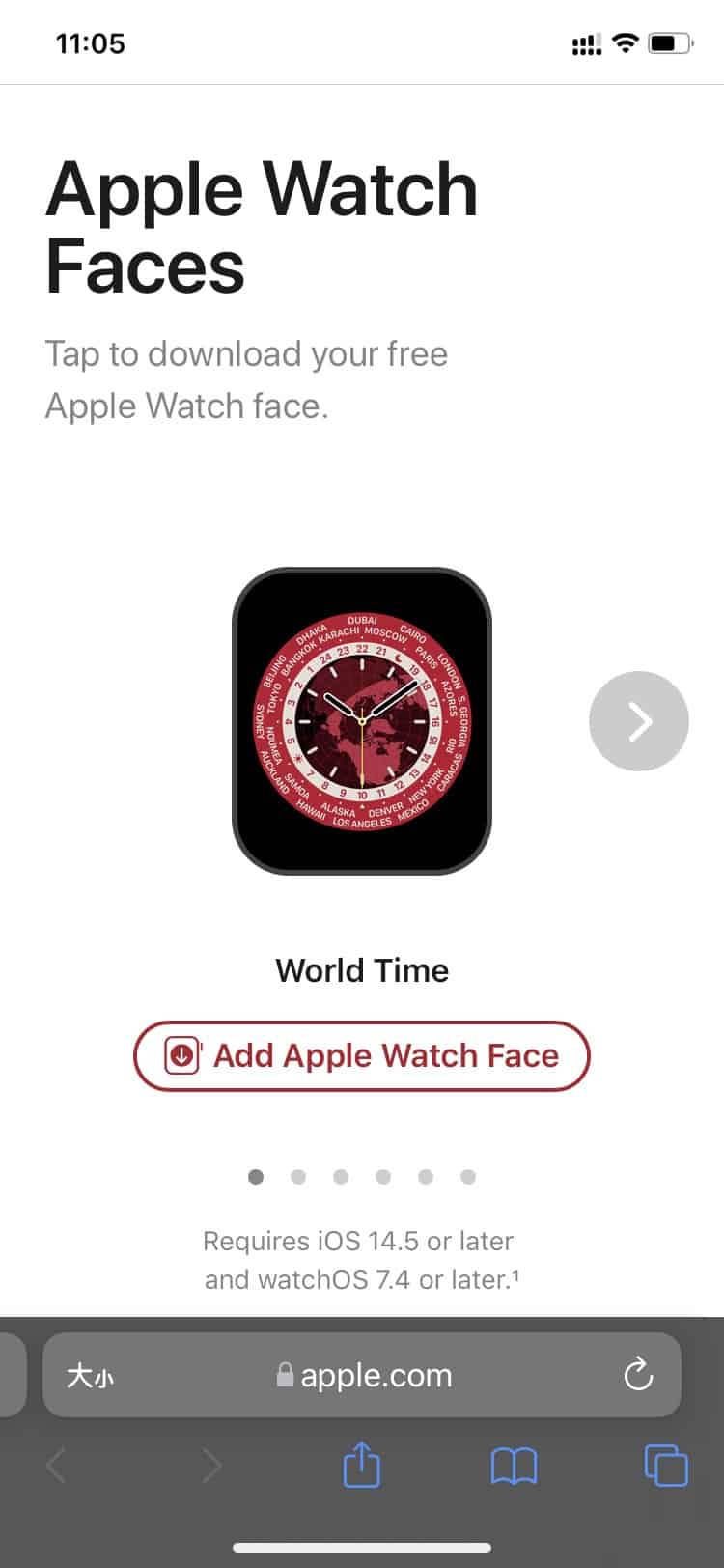
Task: Tap the download icon inside the red button
Action: coord(182,1056)
